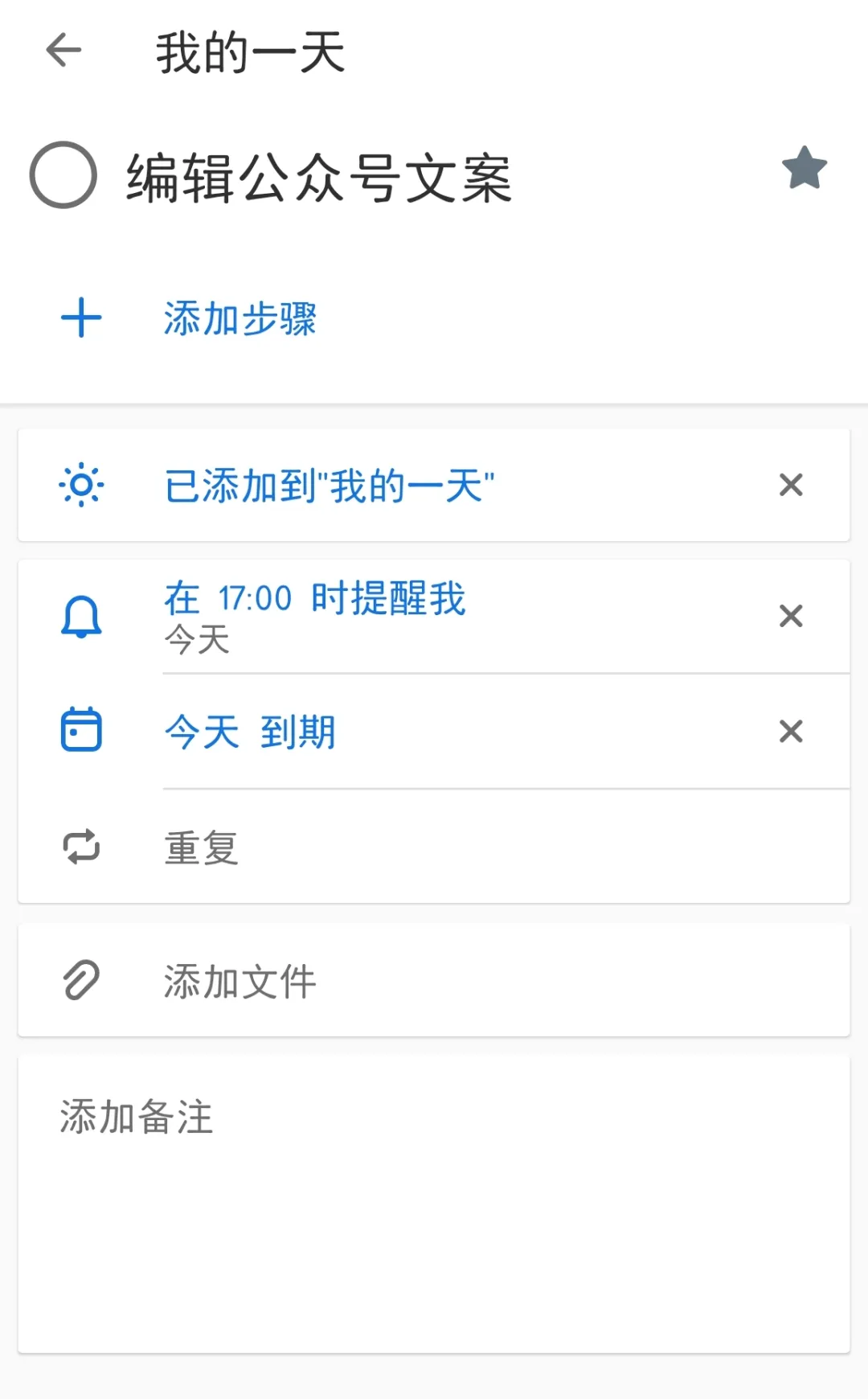Tap 添加步骤 to add a step

point(240,318)
